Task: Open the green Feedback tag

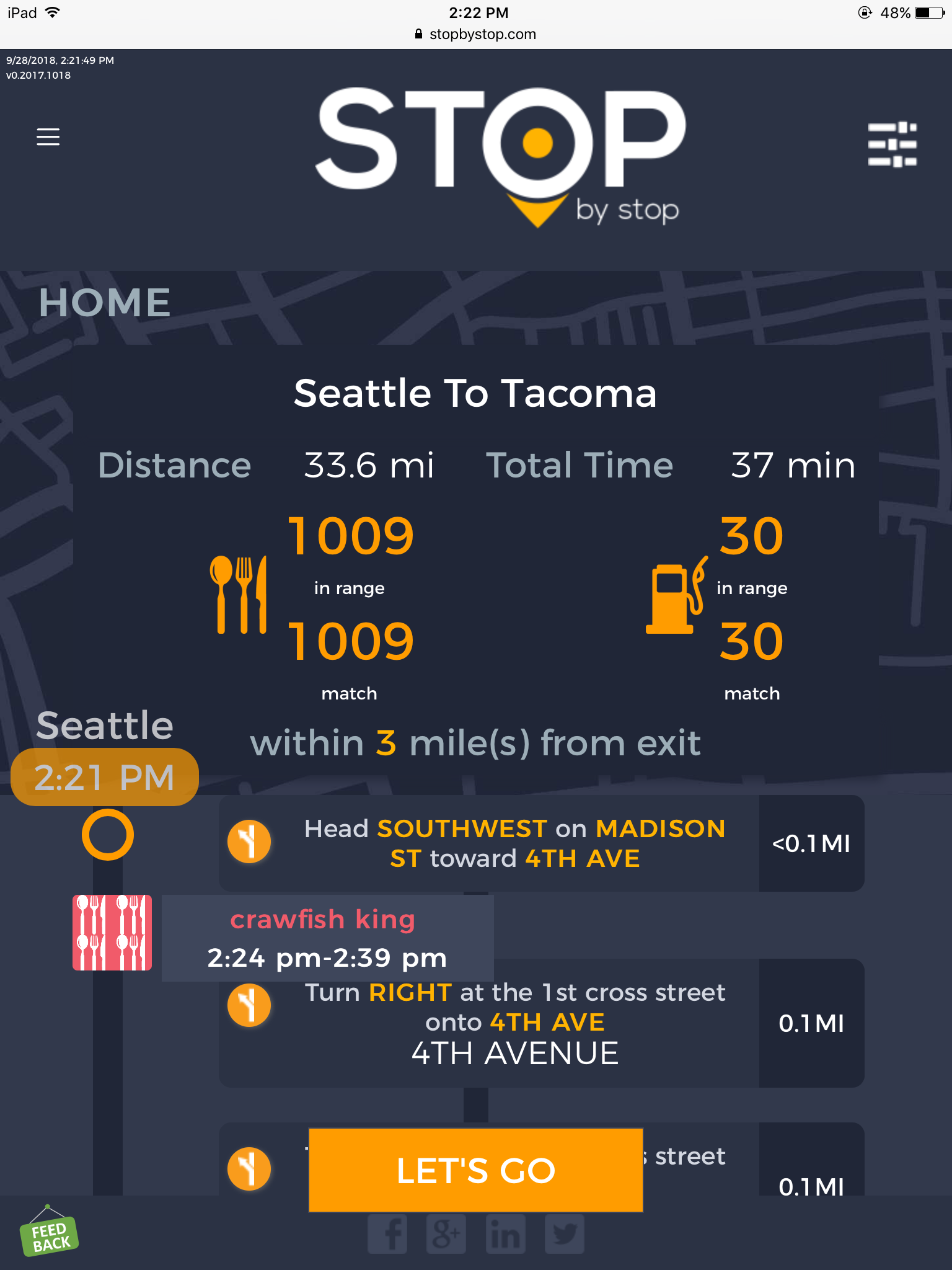Action: pos(49,1235)
